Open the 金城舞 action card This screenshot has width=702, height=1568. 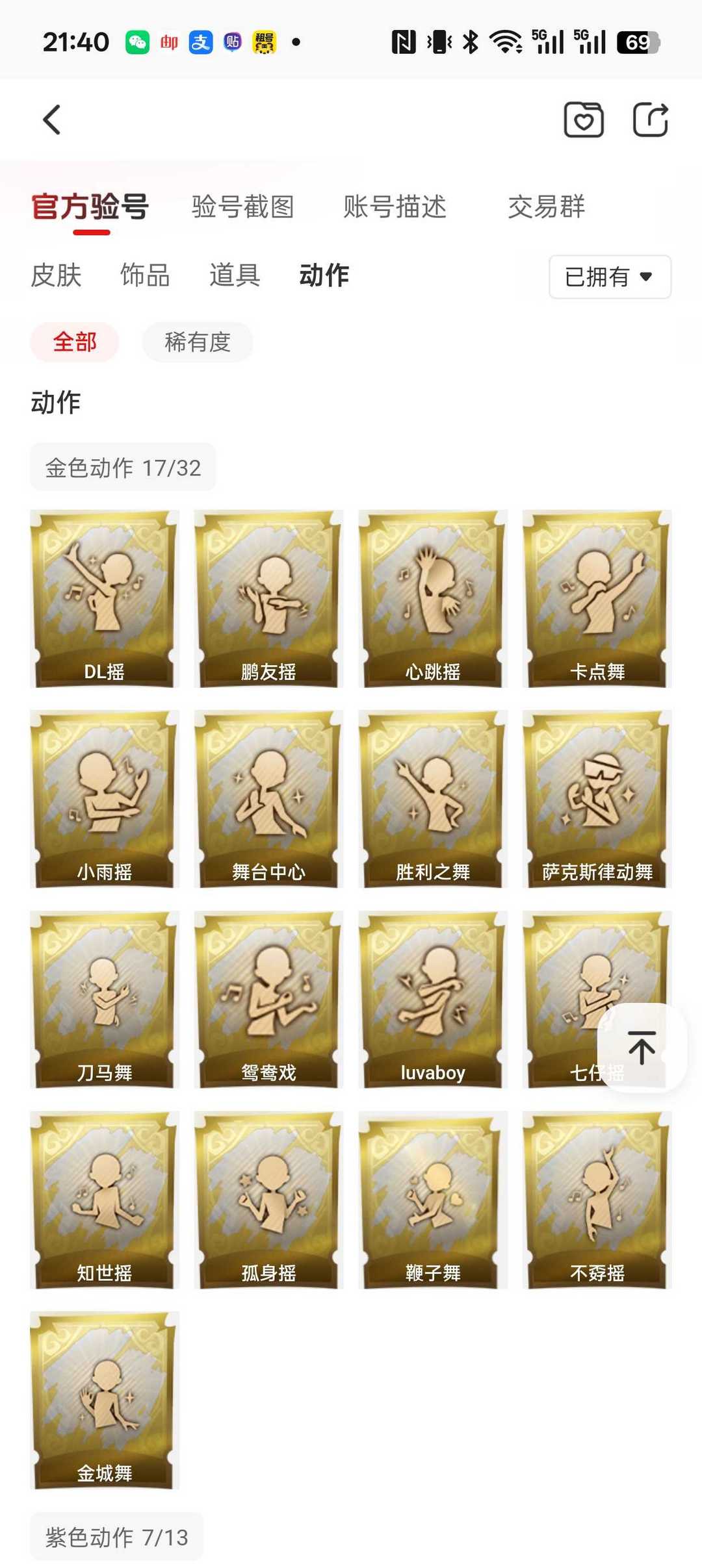105,1400
